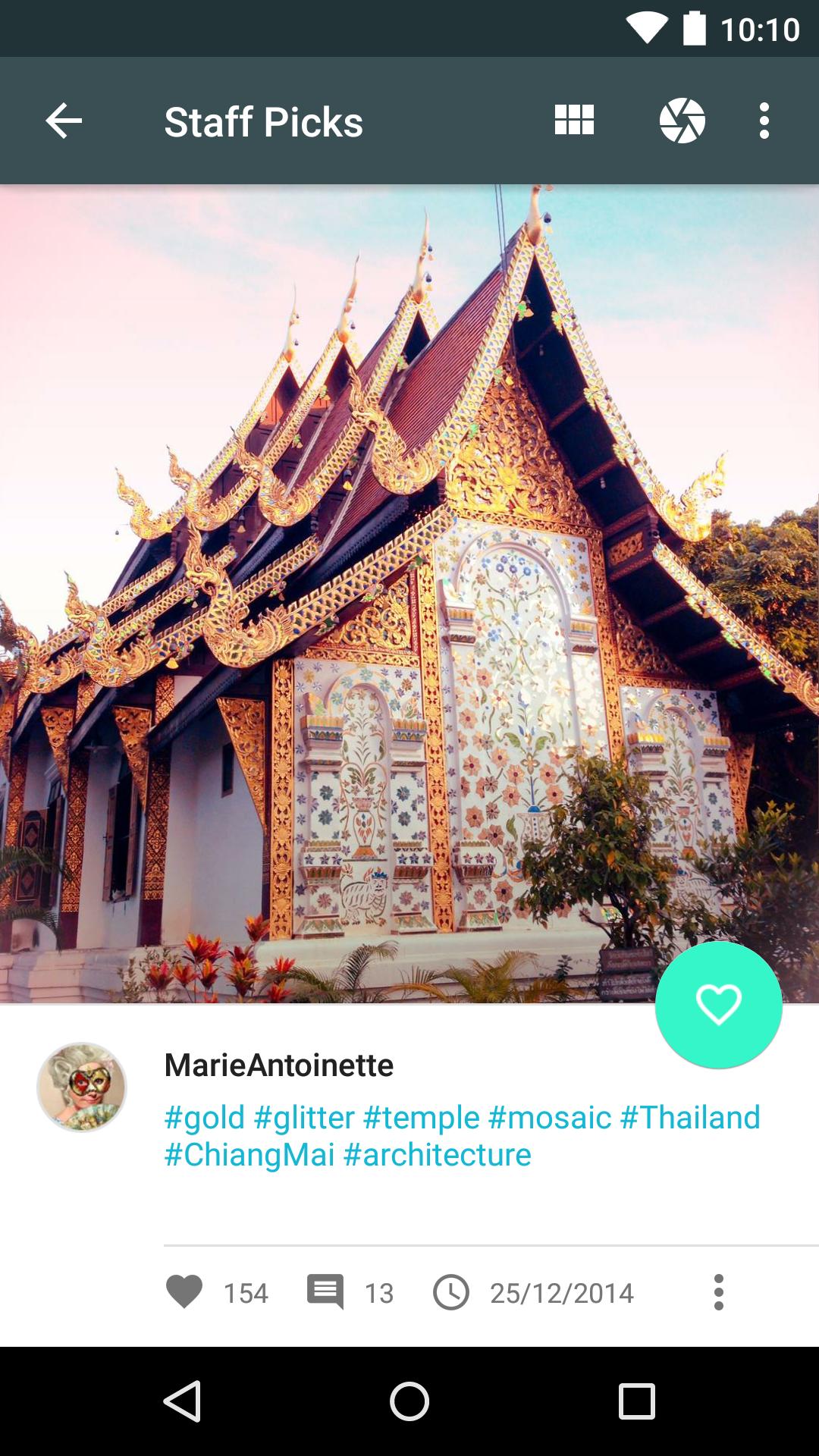Open the #architecture hashtag
Image resolution: width=819 pixels, height=1456 pixels.
tap(438, 1155)
